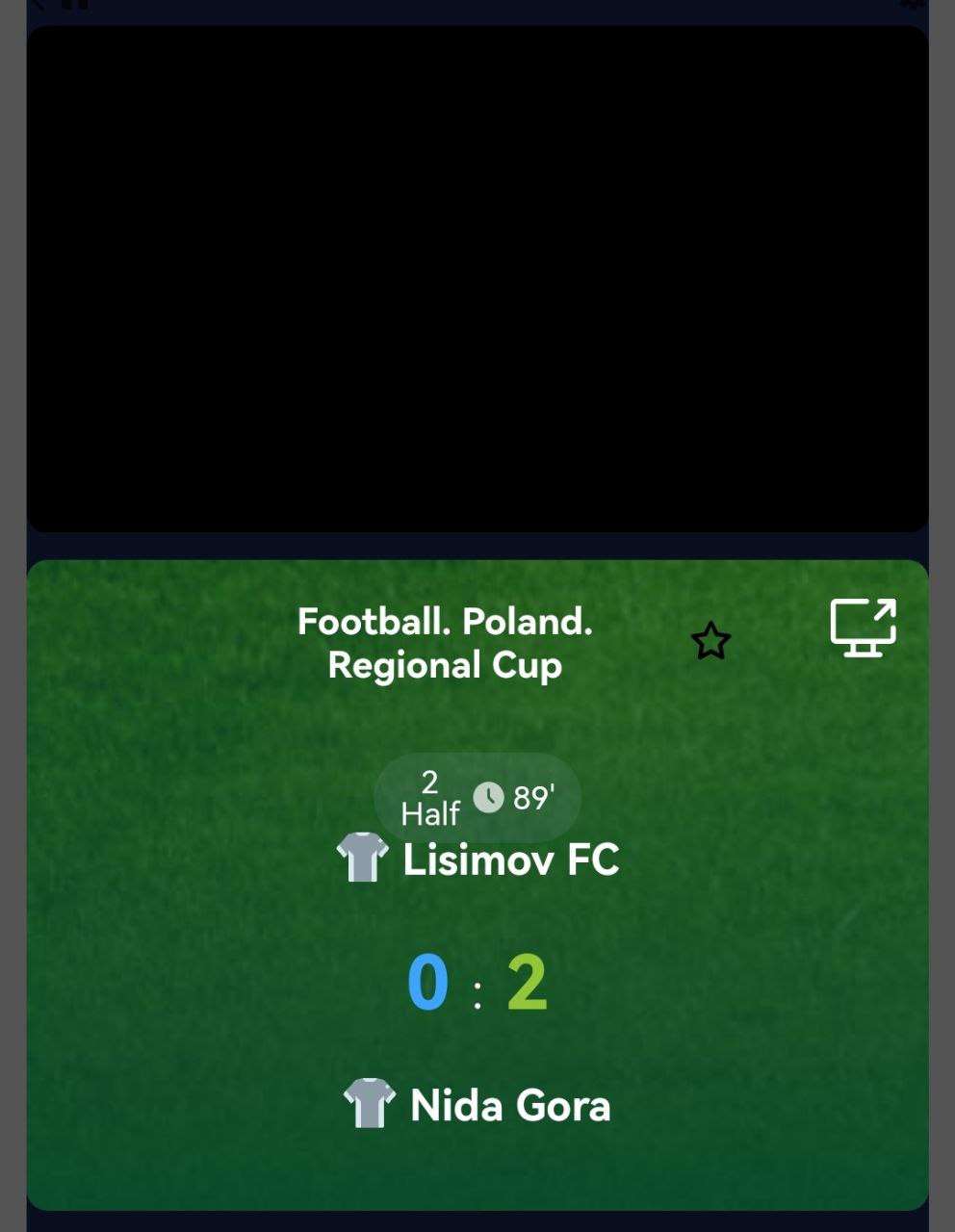This screenshot has width=955, height=1232.
Task: Tap the black live video player area
Action: click(477, 279)
